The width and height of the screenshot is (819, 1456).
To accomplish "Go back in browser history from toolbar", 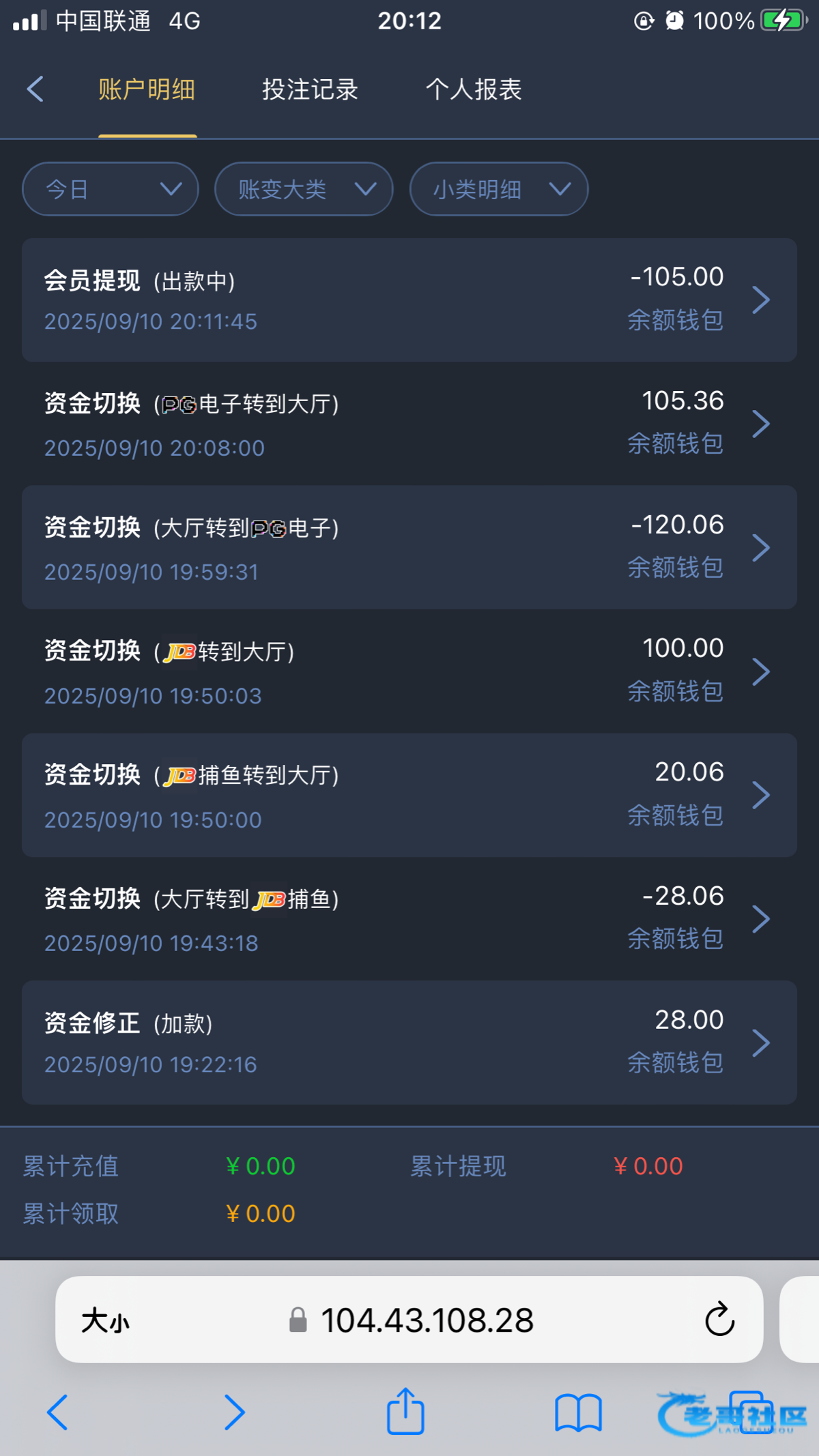I will click(x=57, y=1412).
